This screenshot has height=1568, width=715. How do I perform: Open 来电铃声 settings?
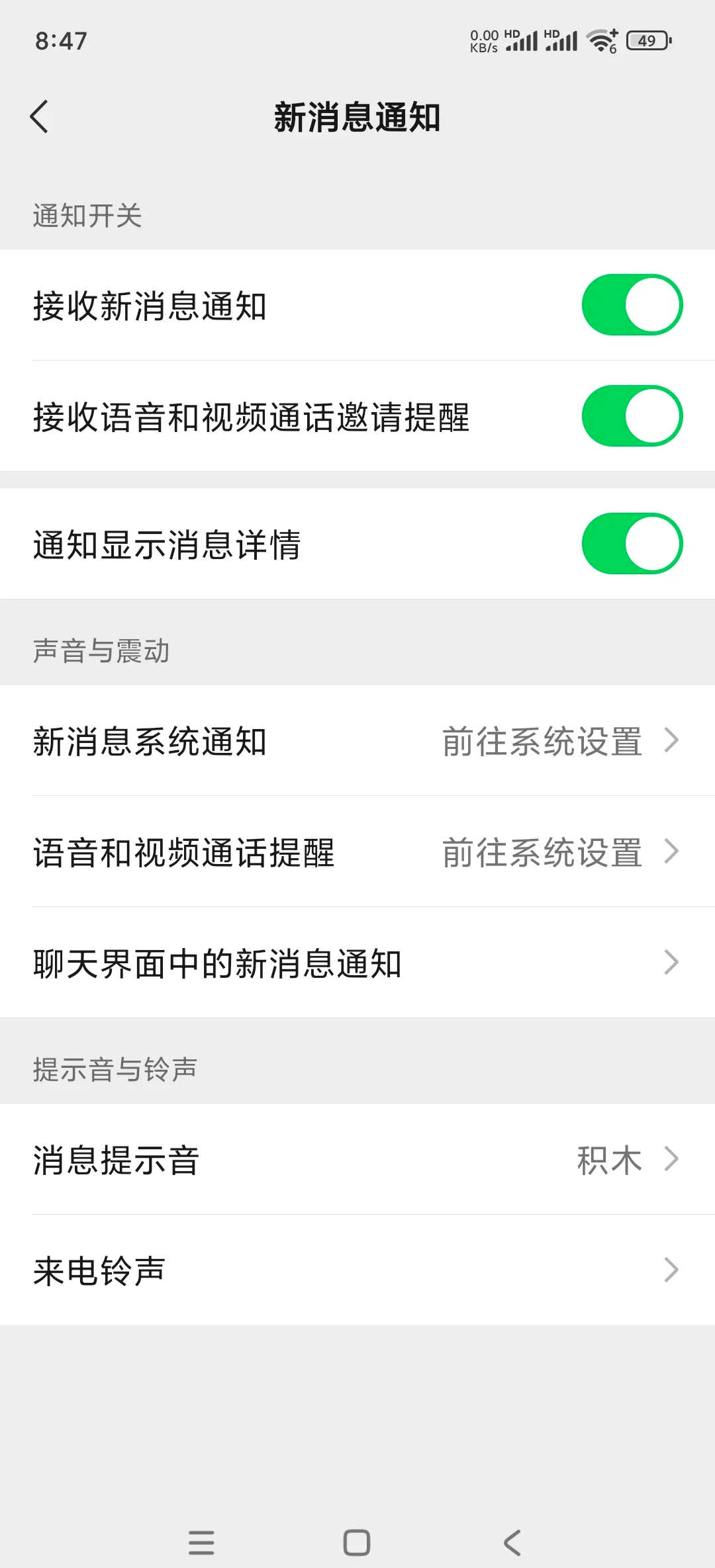(358, 1270)
